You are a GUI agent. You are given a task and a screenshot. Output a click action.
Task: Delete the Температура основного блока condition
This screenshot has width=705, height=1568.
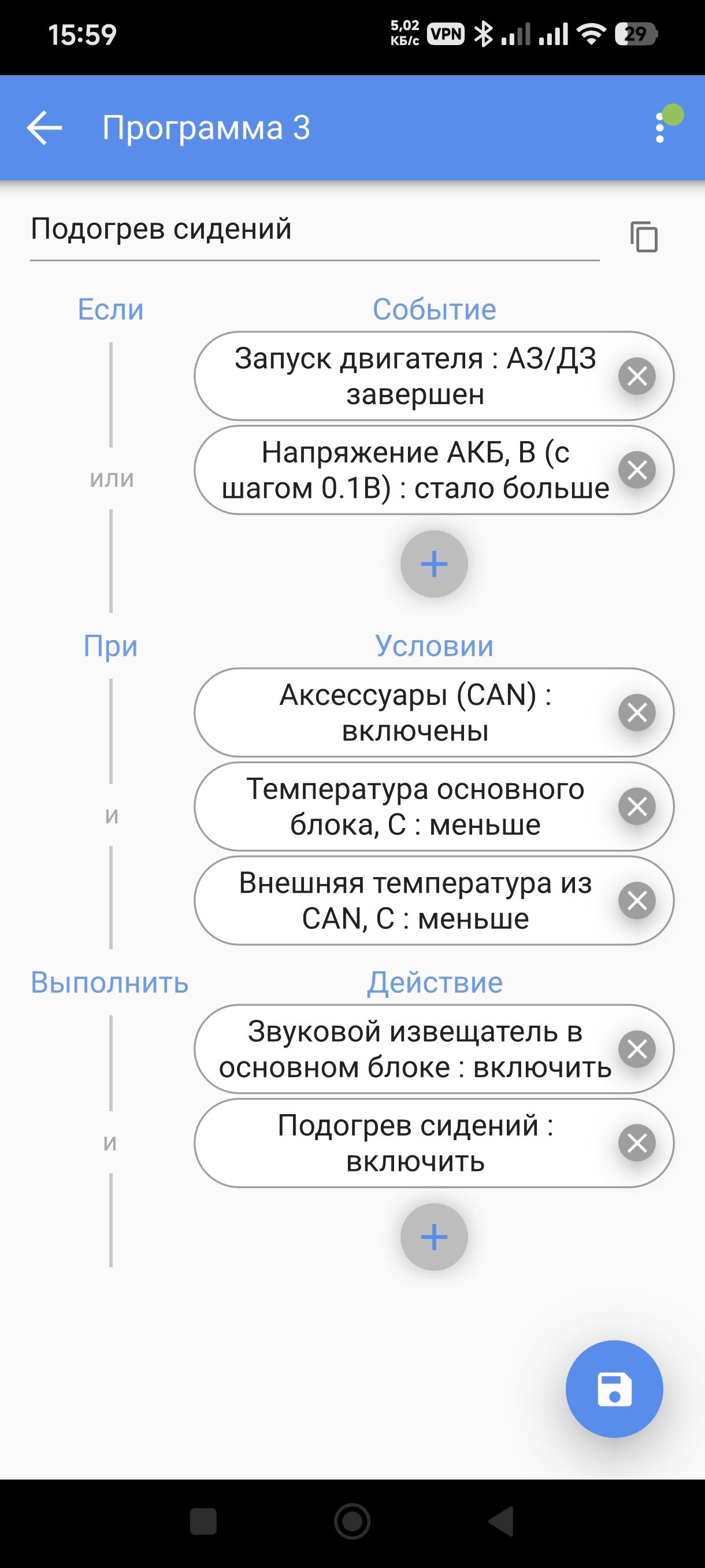[x=637, y=807]
